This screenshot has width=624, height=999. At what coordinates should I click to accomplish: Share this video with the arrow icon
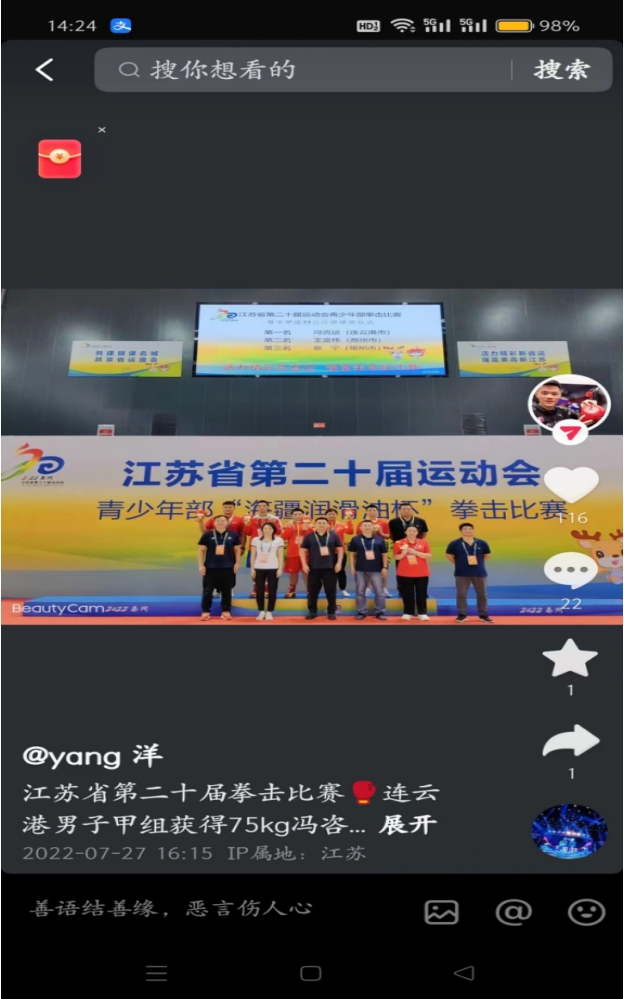[570, 742]
